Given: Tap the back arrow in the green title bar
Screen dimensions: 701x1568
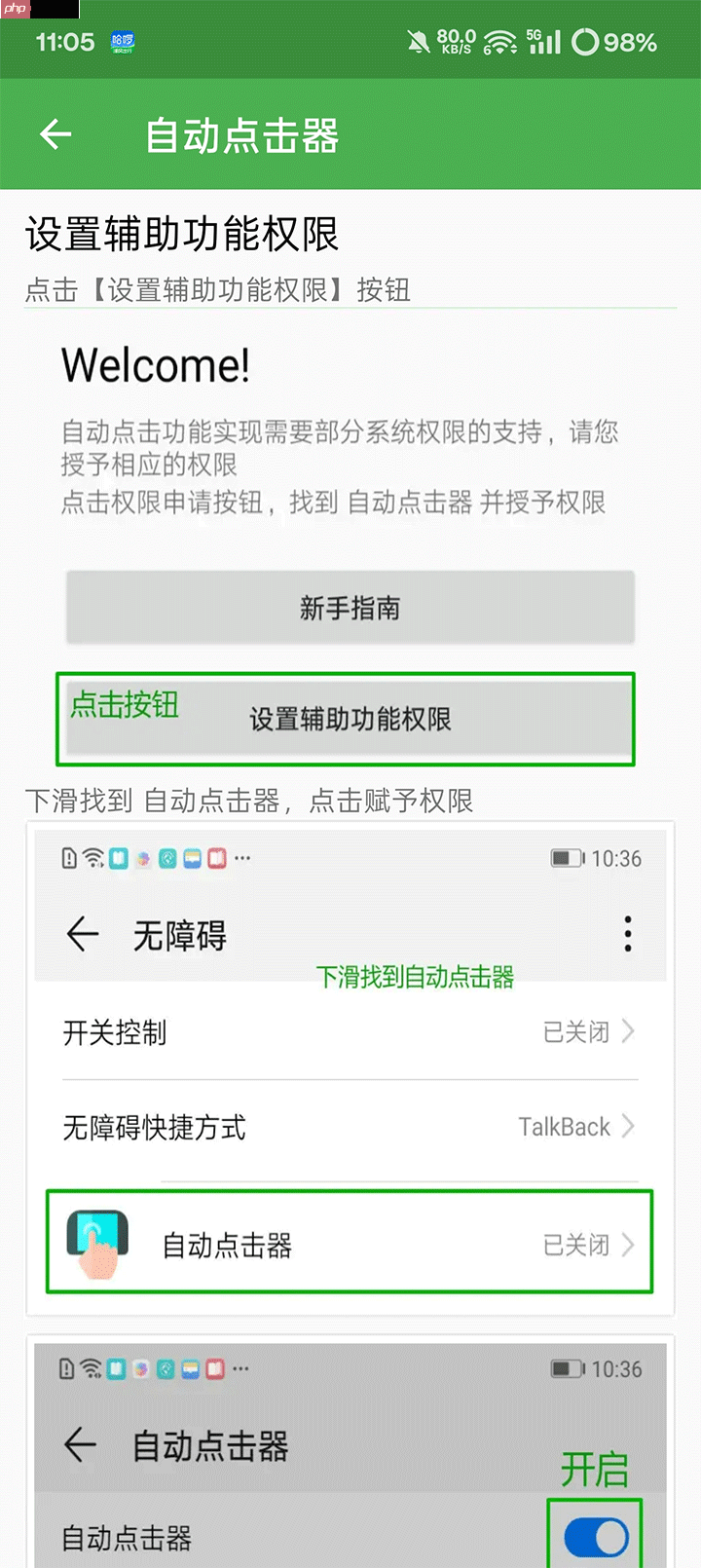Looking at the screenshot, I should click(54, 133).
